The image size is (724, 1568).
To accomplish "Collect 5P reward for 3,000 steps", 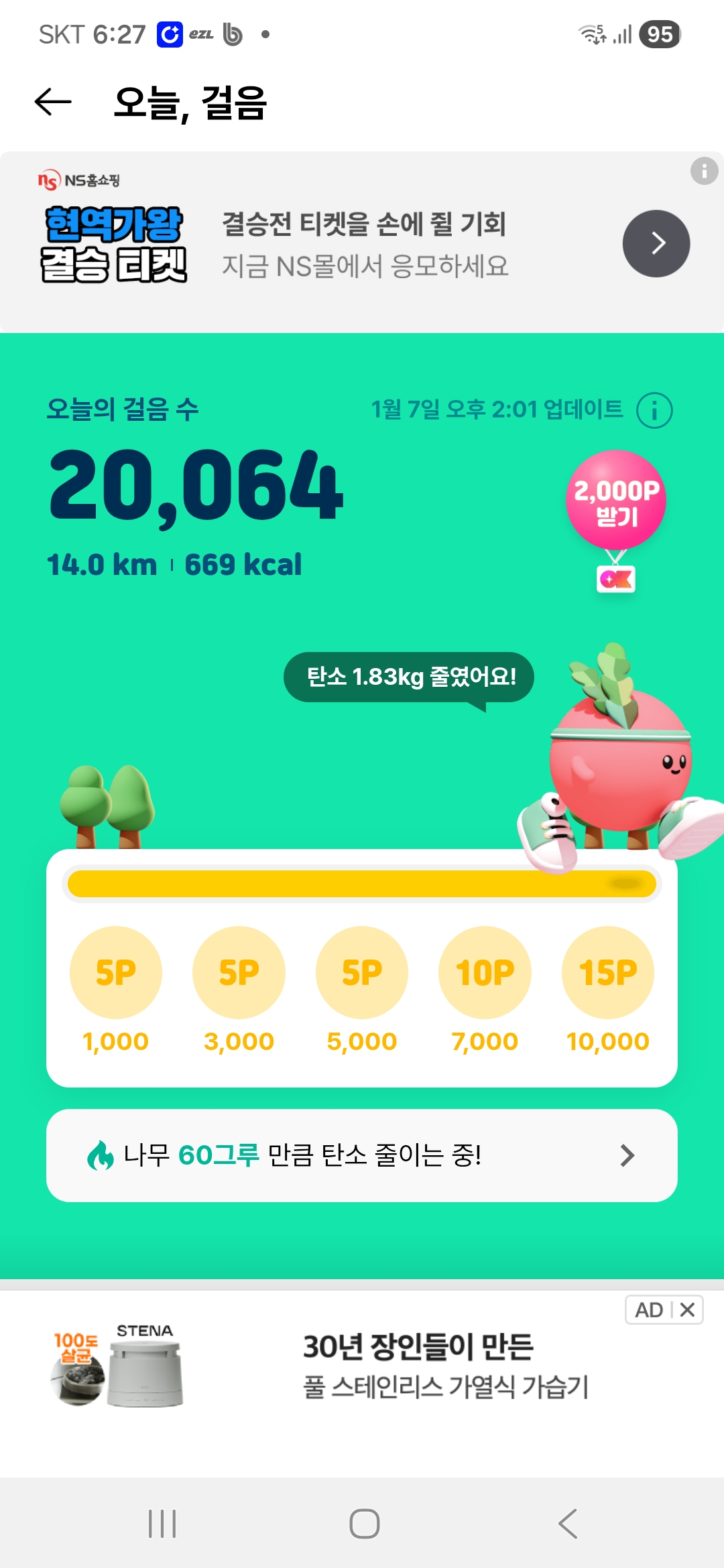I will click(239, 973).
